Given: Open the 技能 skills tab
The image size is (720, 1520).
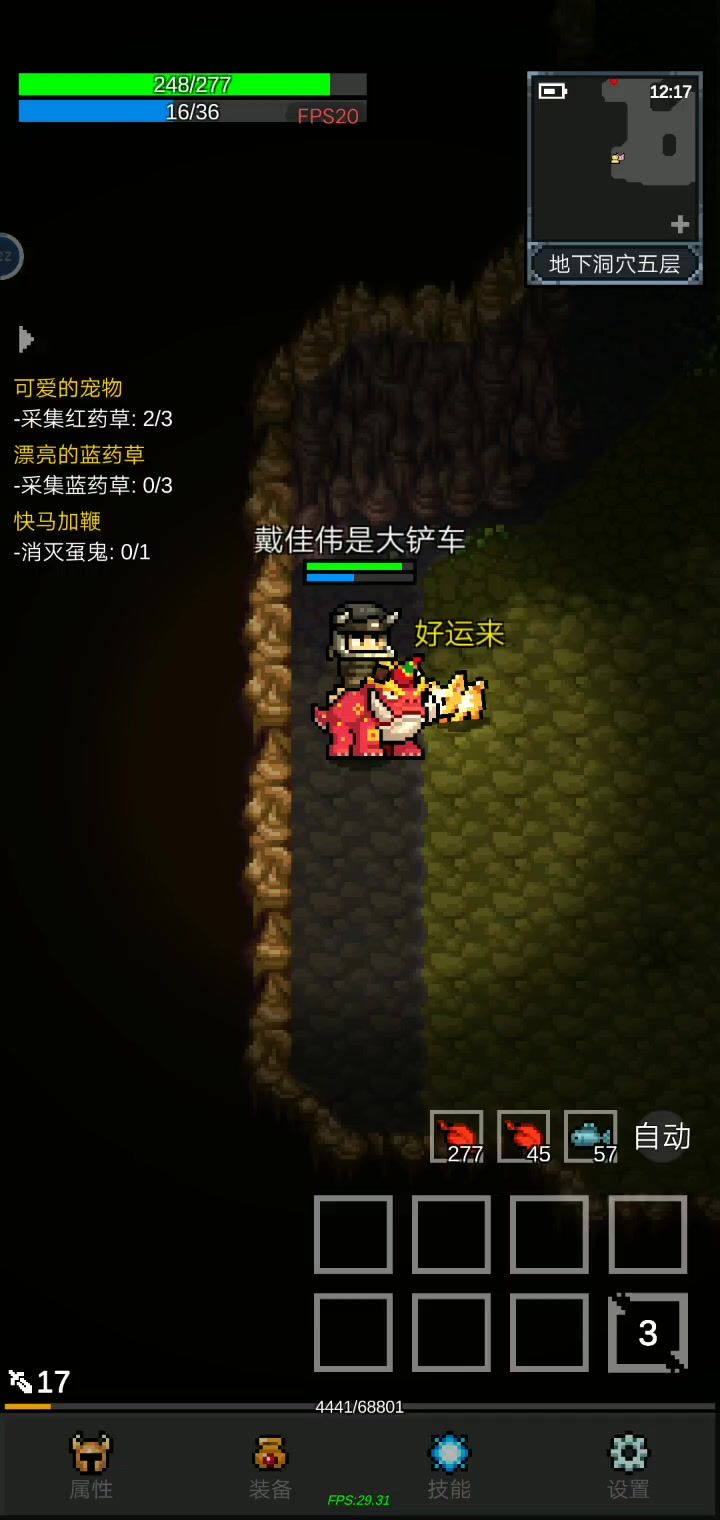Looking at the screenshot, I should [449, 1465].
